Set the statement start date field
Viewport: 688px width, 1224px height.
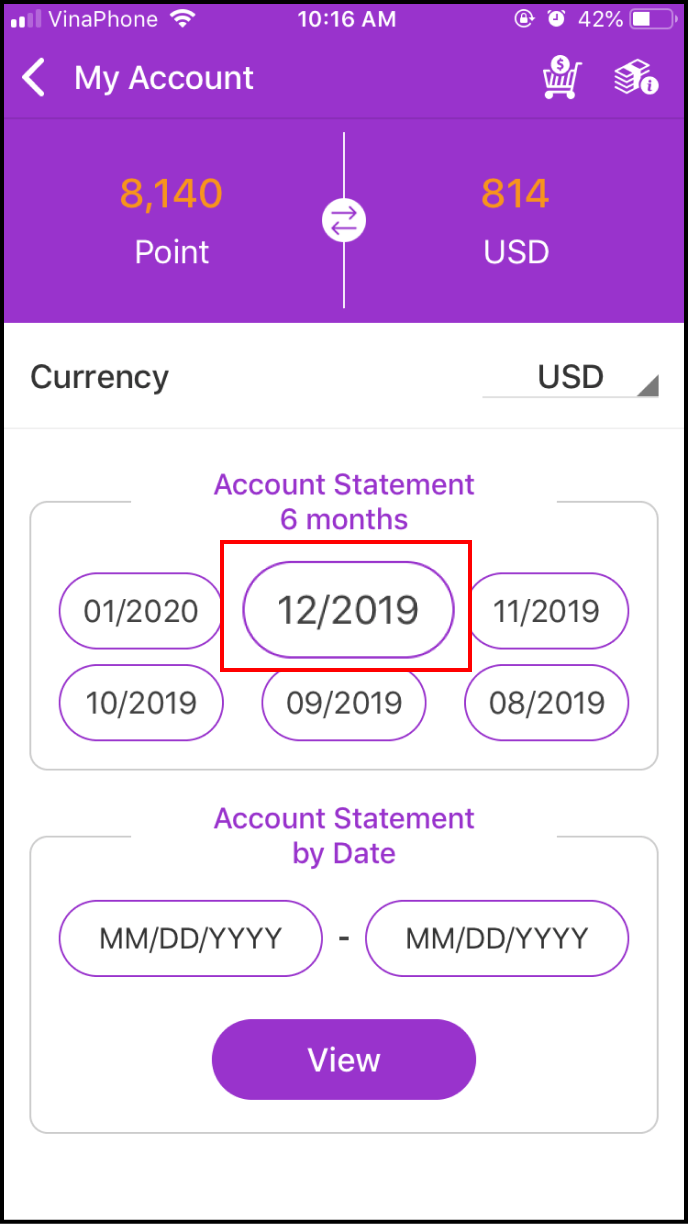(x=190, y=938)
